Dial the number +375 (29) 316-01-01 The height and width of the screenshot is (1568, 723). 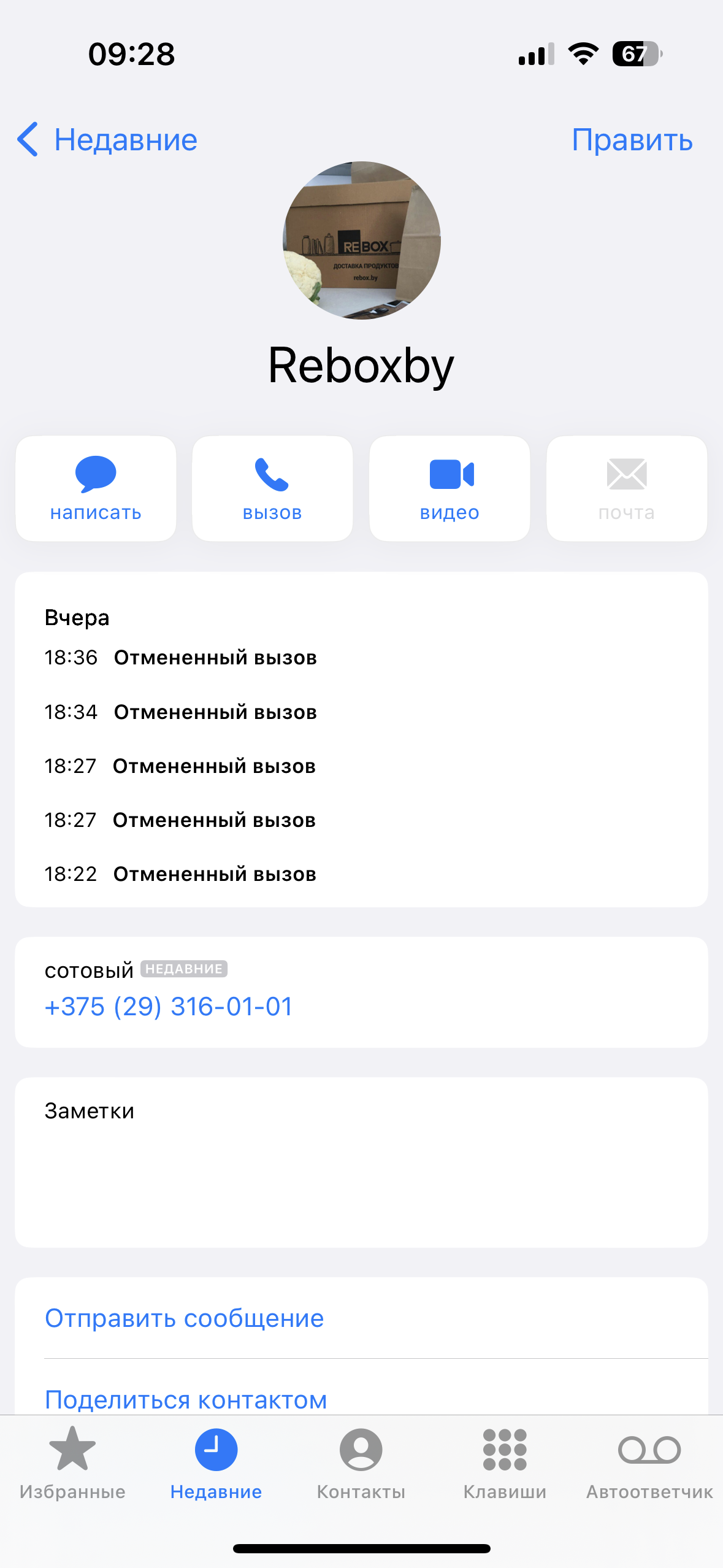coord(169,1007)
